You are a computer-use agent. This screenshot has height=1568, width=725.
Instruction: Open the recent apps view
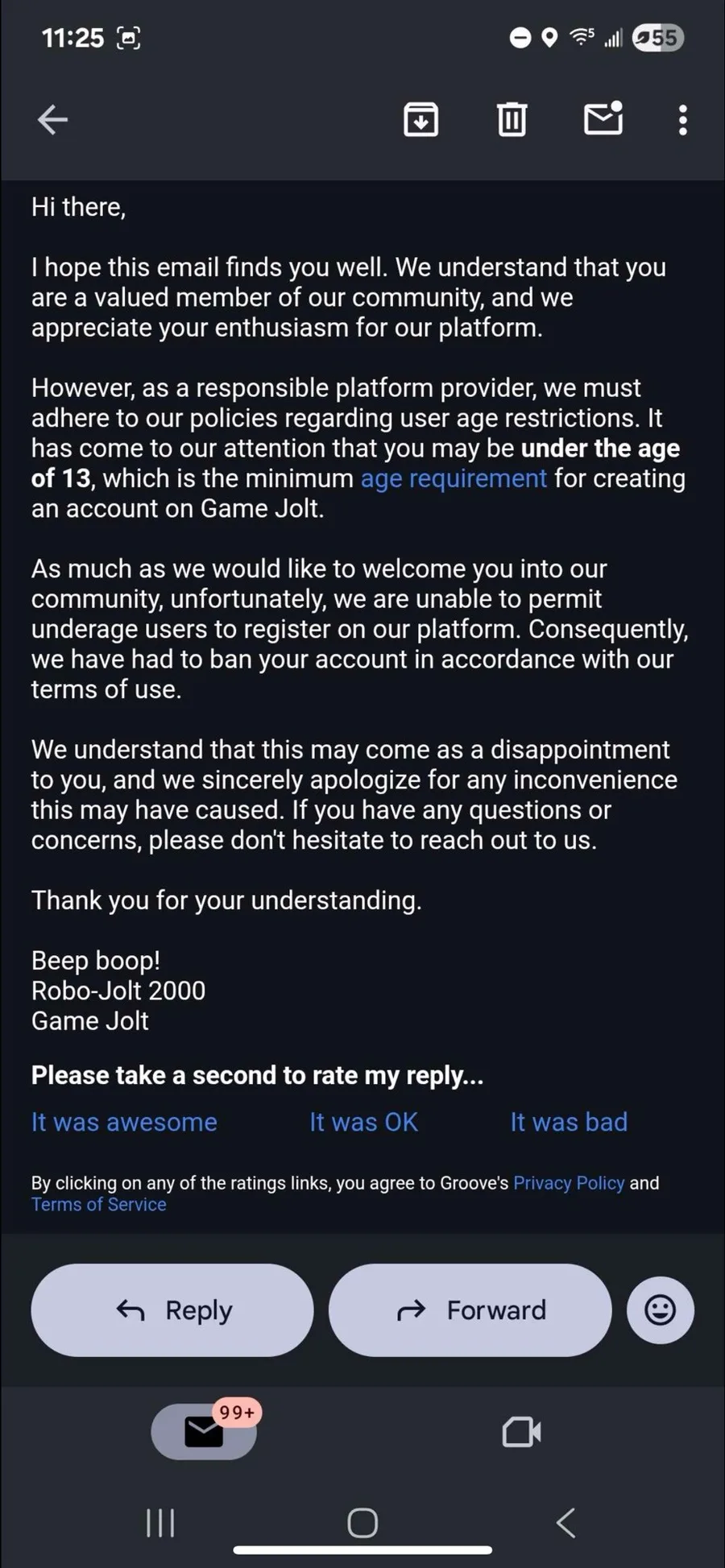point(160,1523)
